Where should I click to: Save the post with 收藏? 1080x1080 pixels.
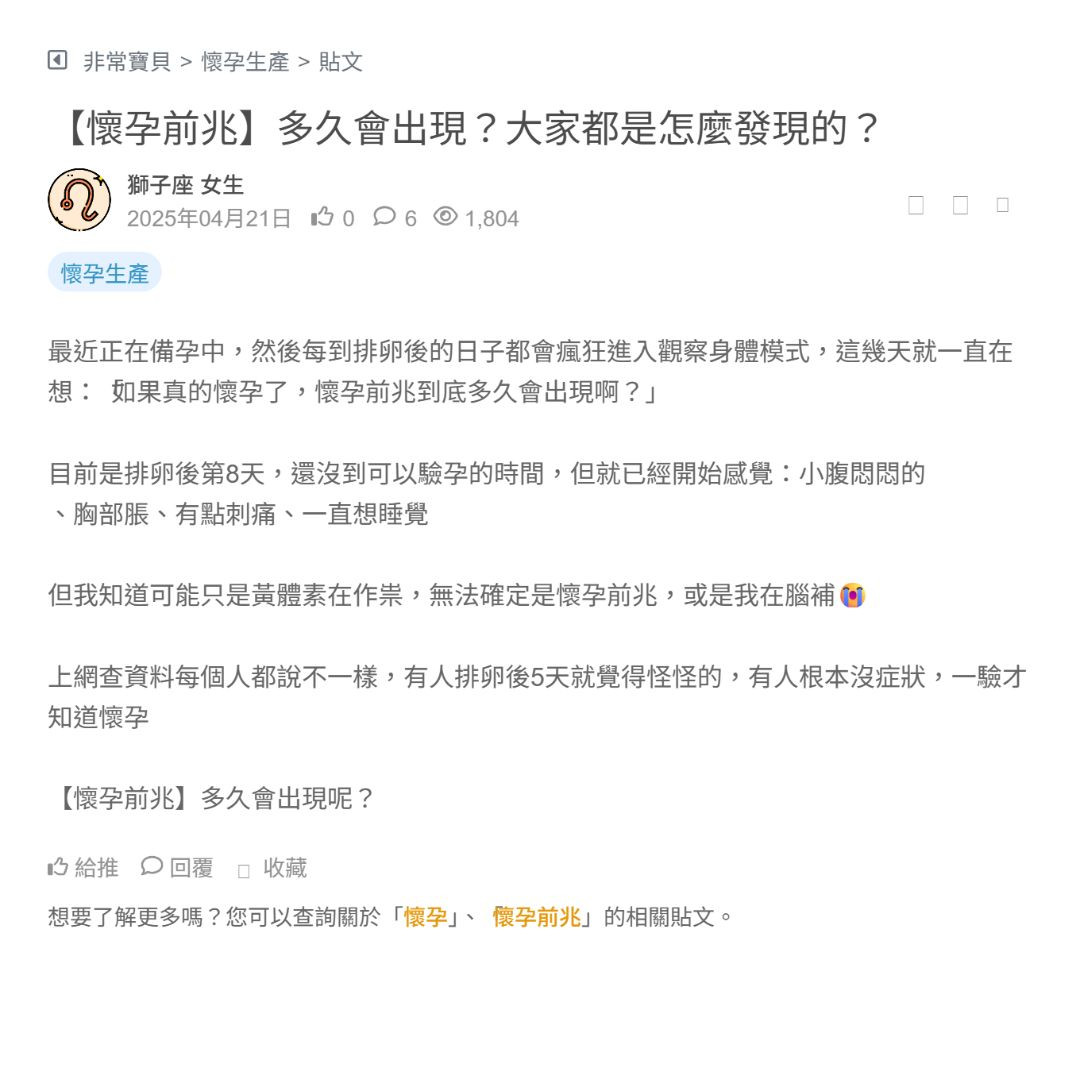(273, 868)
